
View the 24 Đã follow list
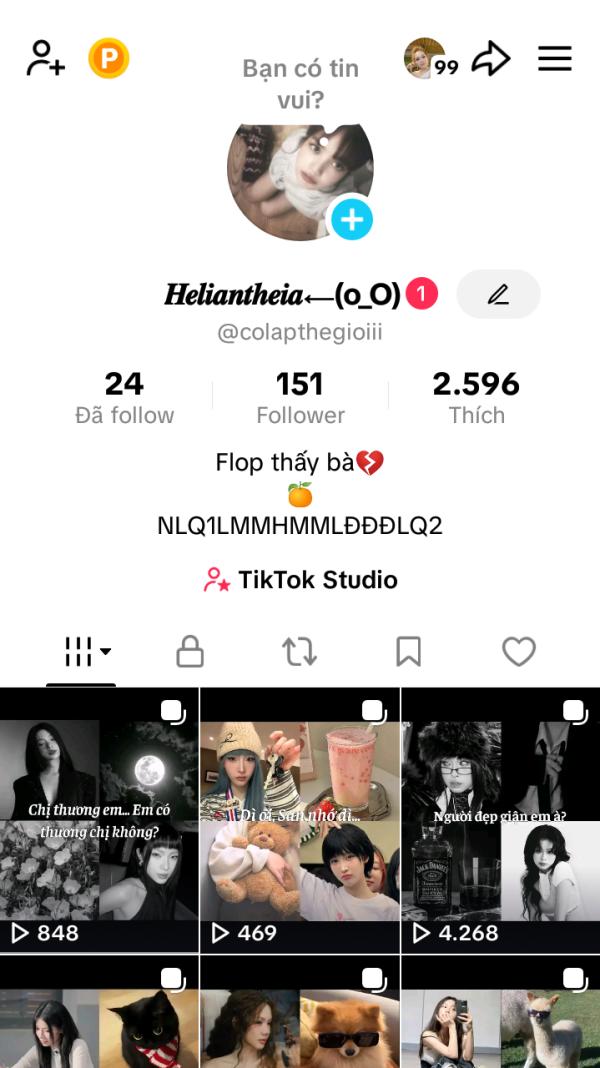click(x=124, y=397)
